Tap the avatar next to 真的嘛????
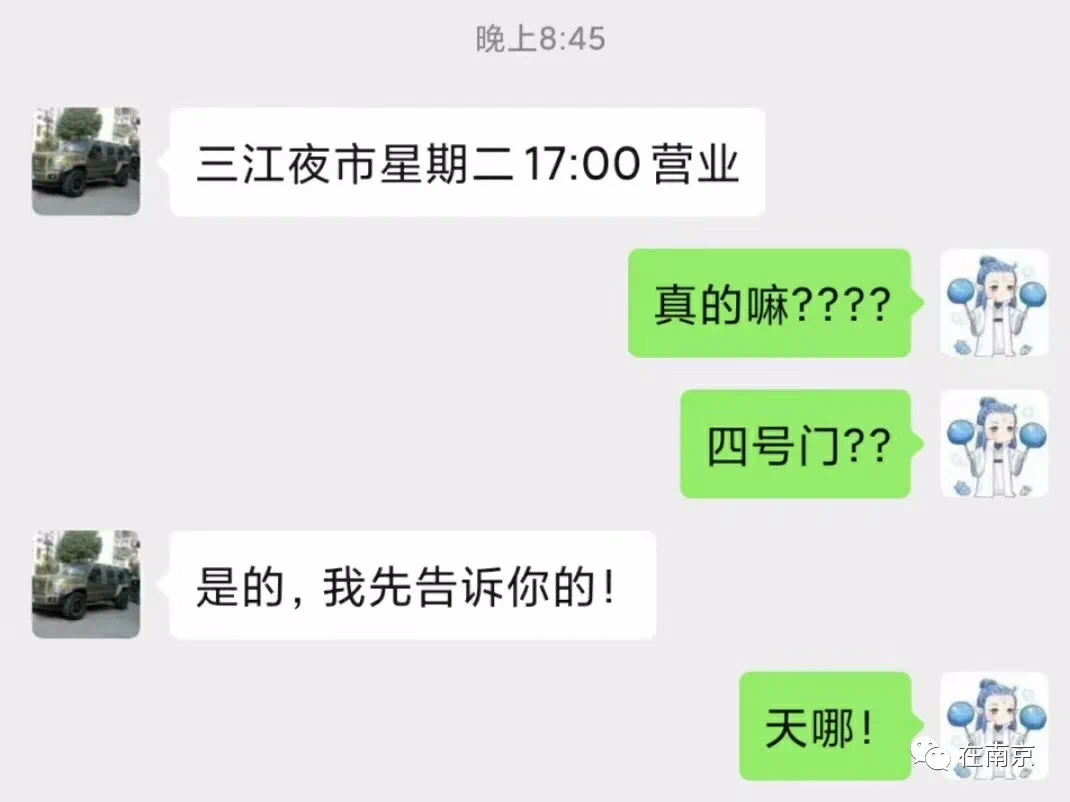 994,303
